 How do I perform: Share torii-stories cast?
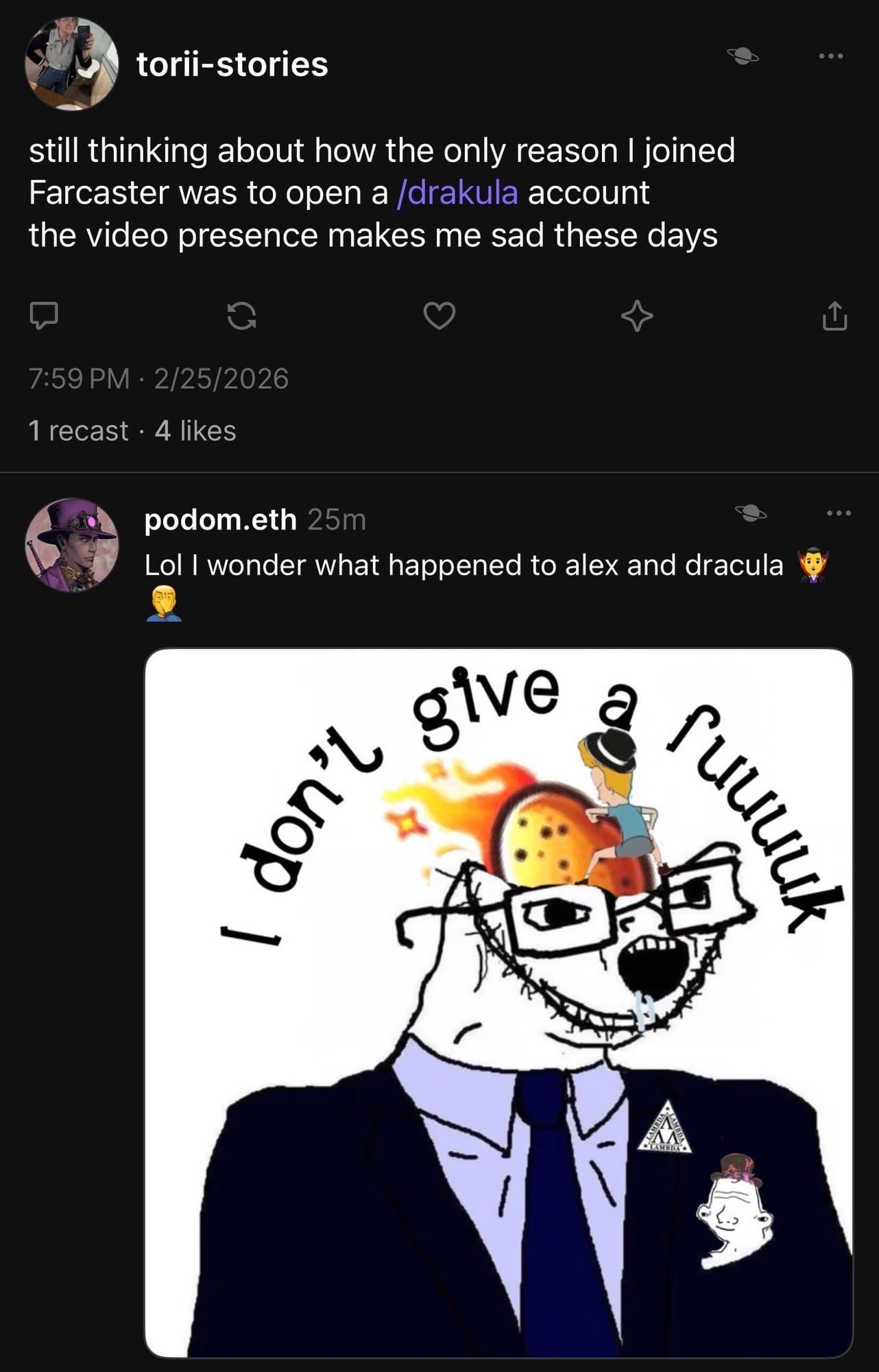tap(834, 316)
